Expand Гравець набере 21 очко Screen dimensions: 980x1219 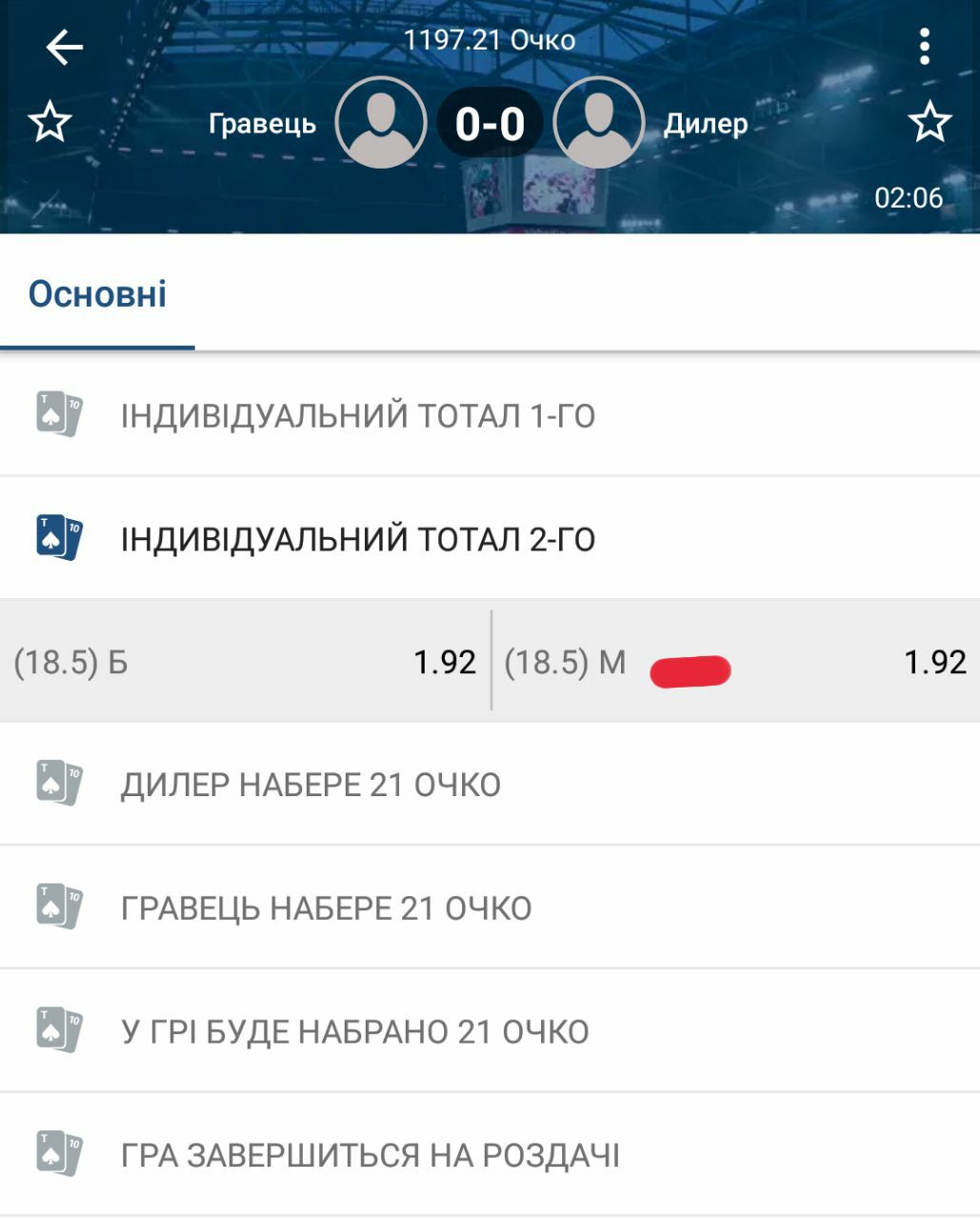490,908
